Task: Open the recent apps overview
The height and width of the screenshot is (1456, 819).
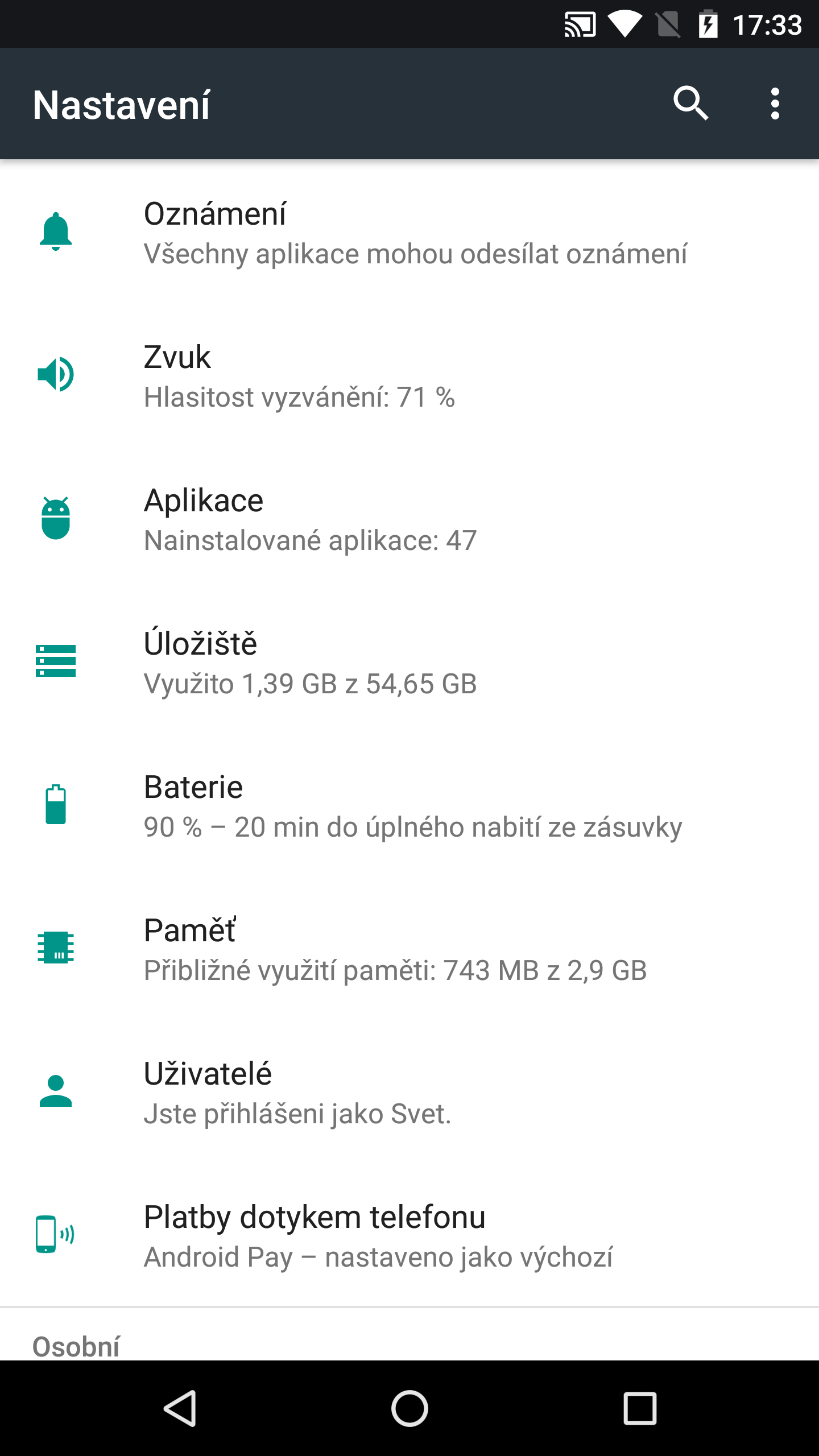Action: [x=640, y=1408]
